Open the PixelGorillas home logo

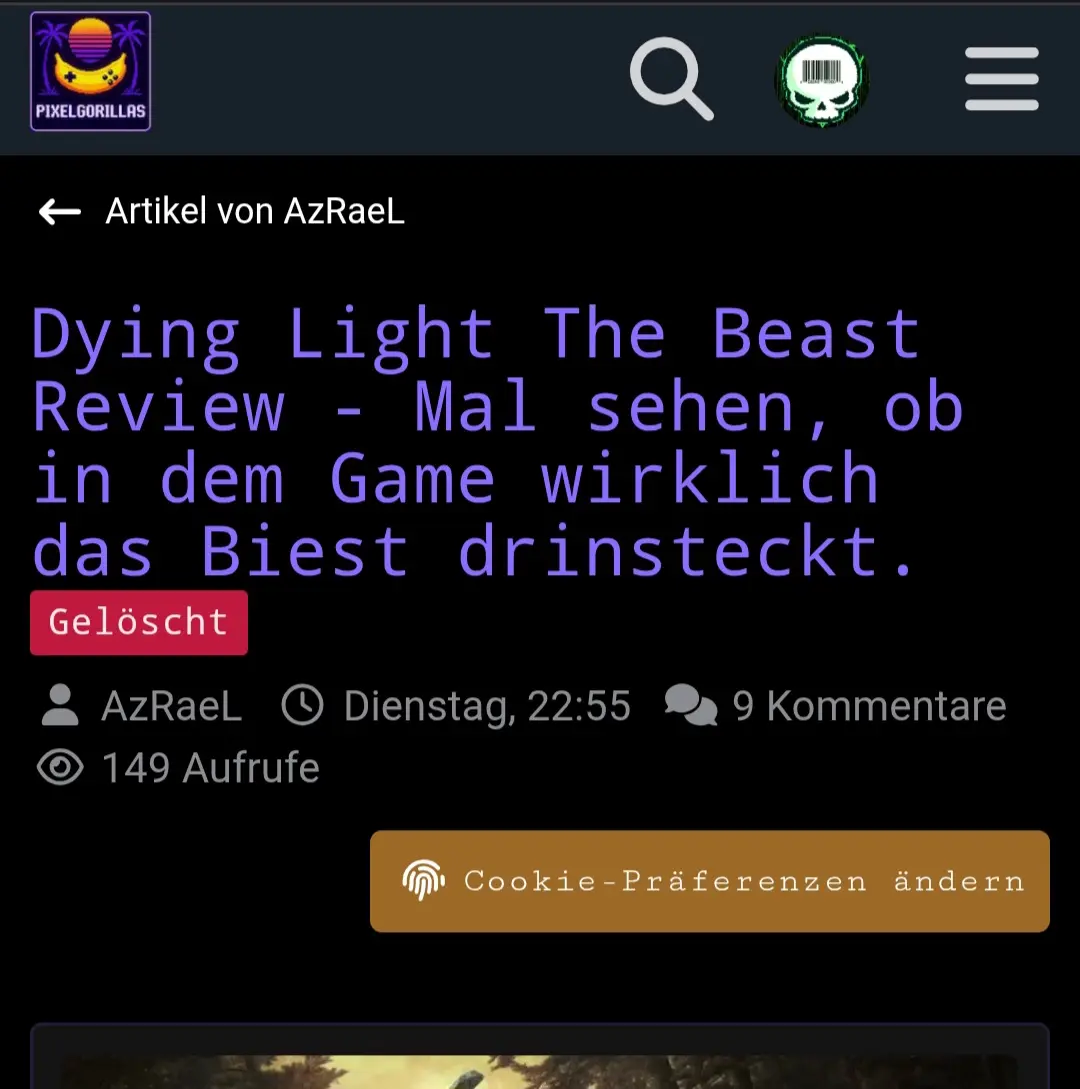(90, 71)
